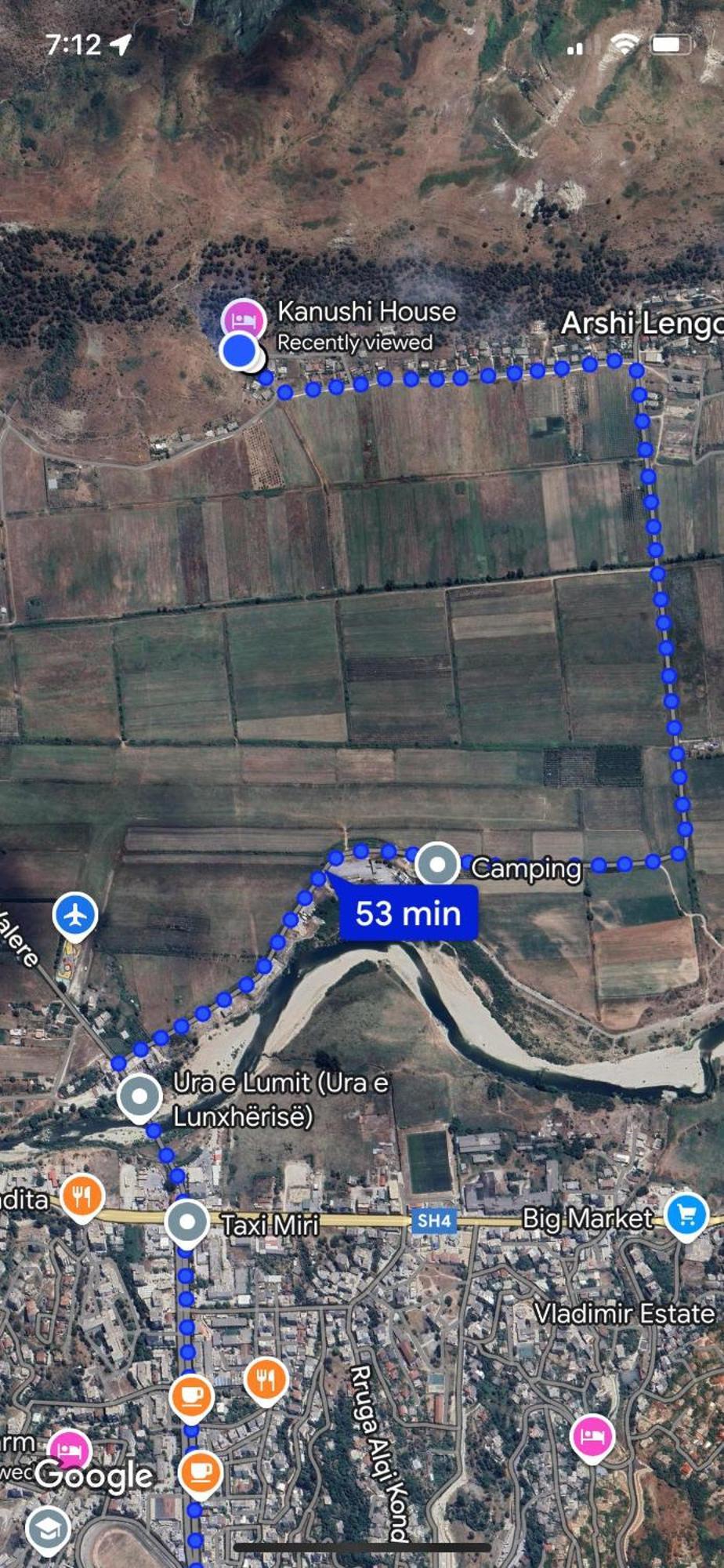The height and width of the screenshot is (1568, 724).
Task: Open the hotel pin below Vladimir Estate
Action: tap(592, 1437)
